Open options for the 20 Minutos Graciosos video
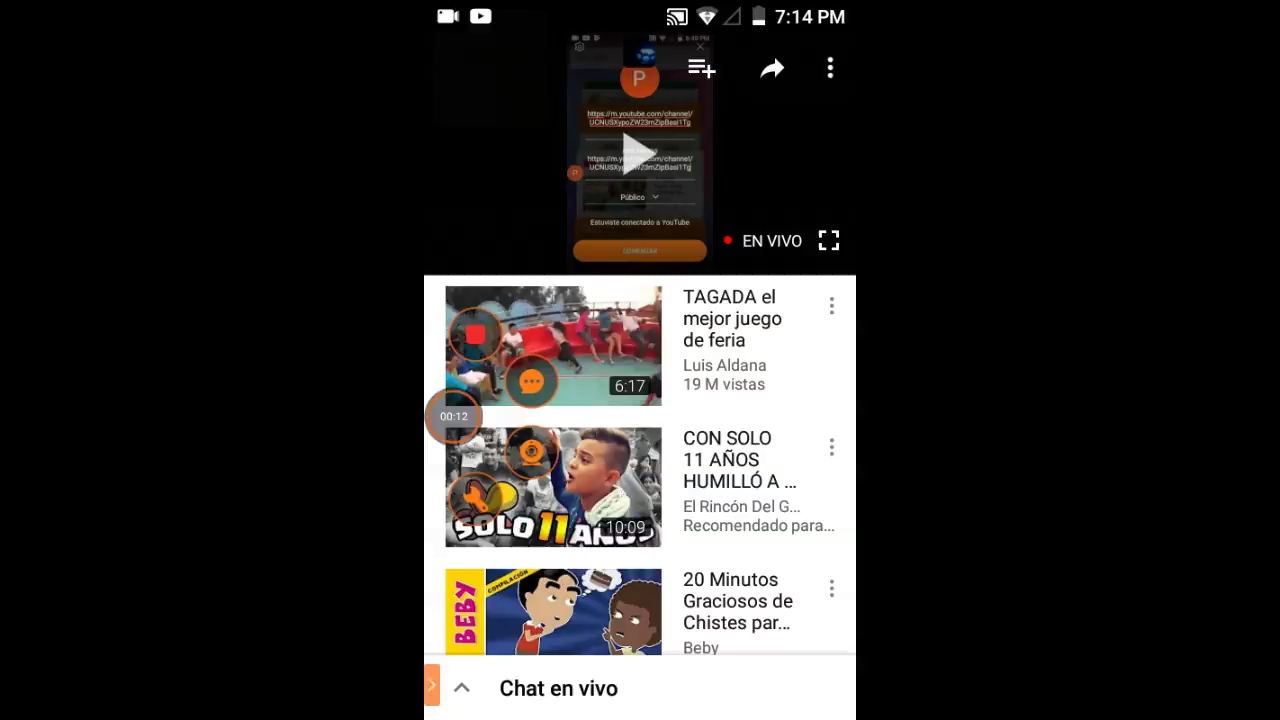This screenshot has width=1280, height=720. tap(831, 589)
